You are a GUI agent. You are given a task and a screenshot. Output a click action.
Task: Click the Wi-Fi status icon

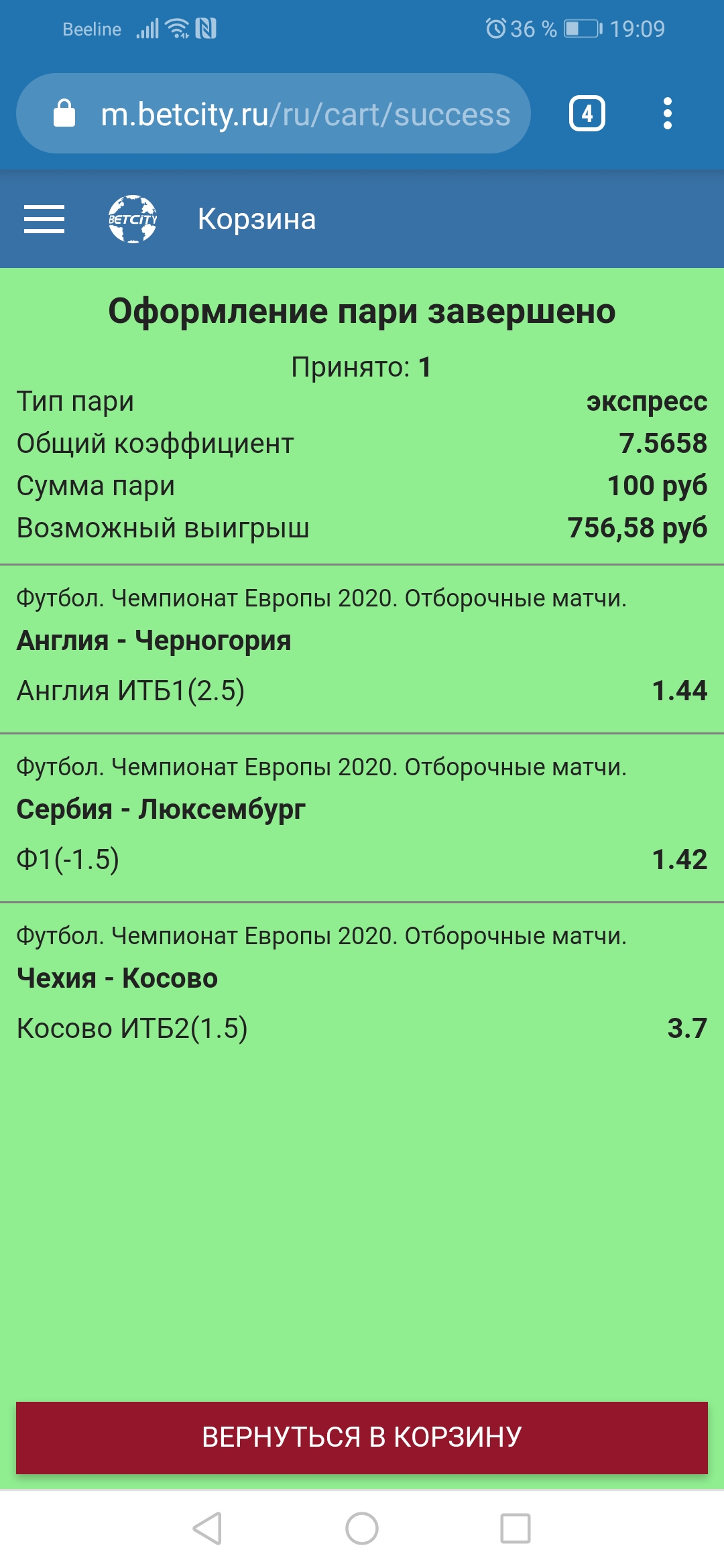[x=178, y=28]
